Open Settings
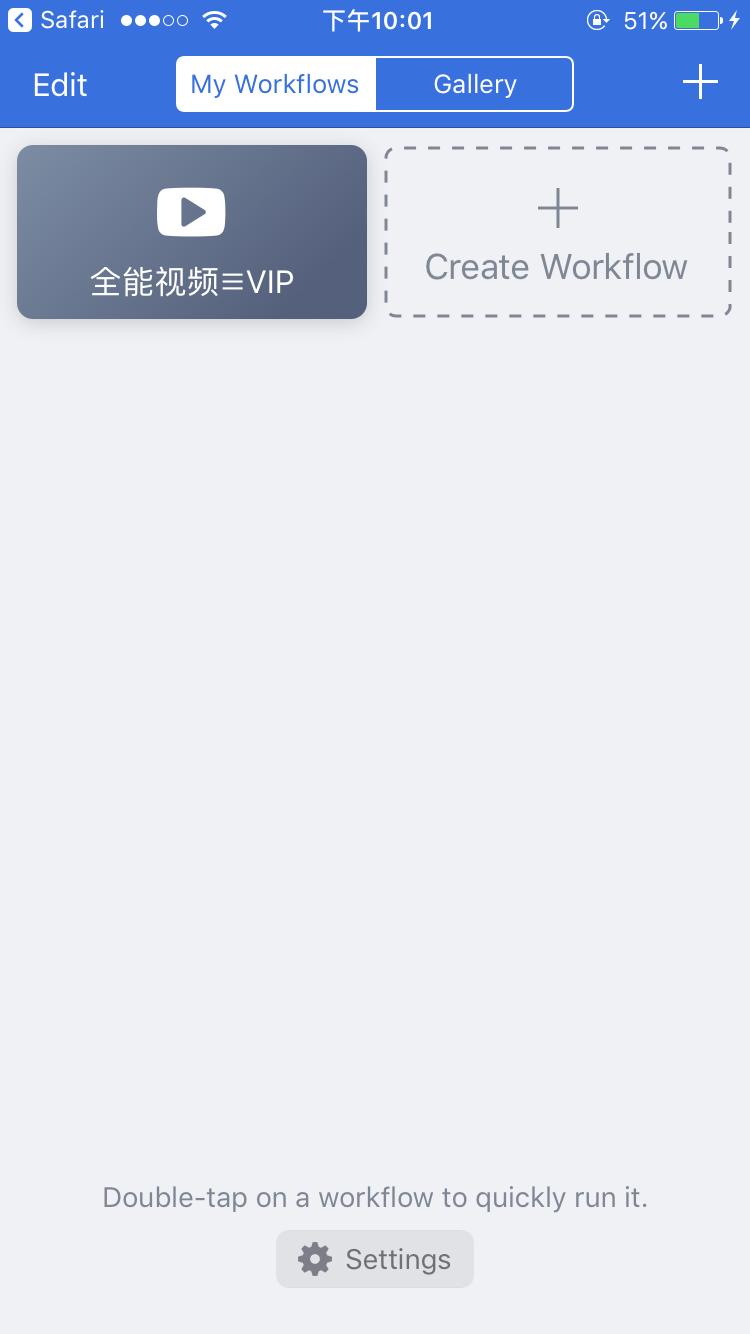Image resolution: width=750 pixels, height=1334 pixels. (x=375, y=1259)
